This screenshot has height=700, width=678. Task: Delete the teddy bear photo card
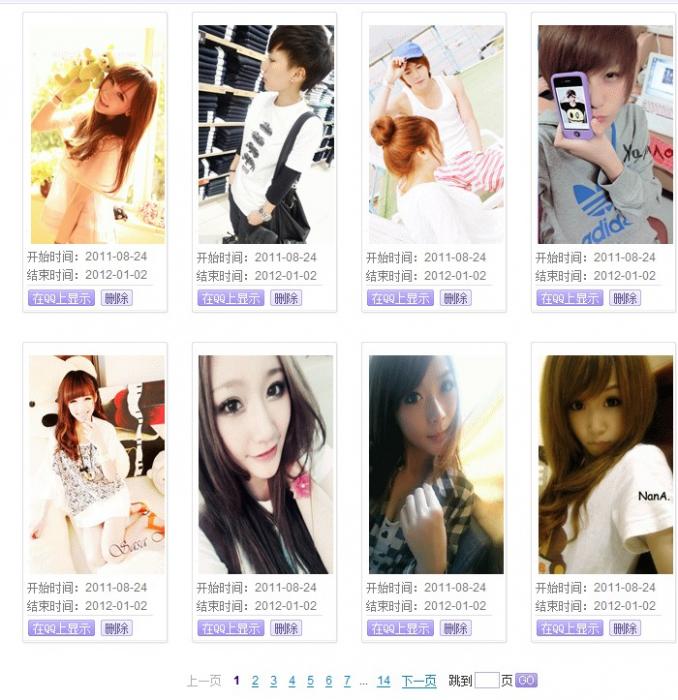click(116, 298)
